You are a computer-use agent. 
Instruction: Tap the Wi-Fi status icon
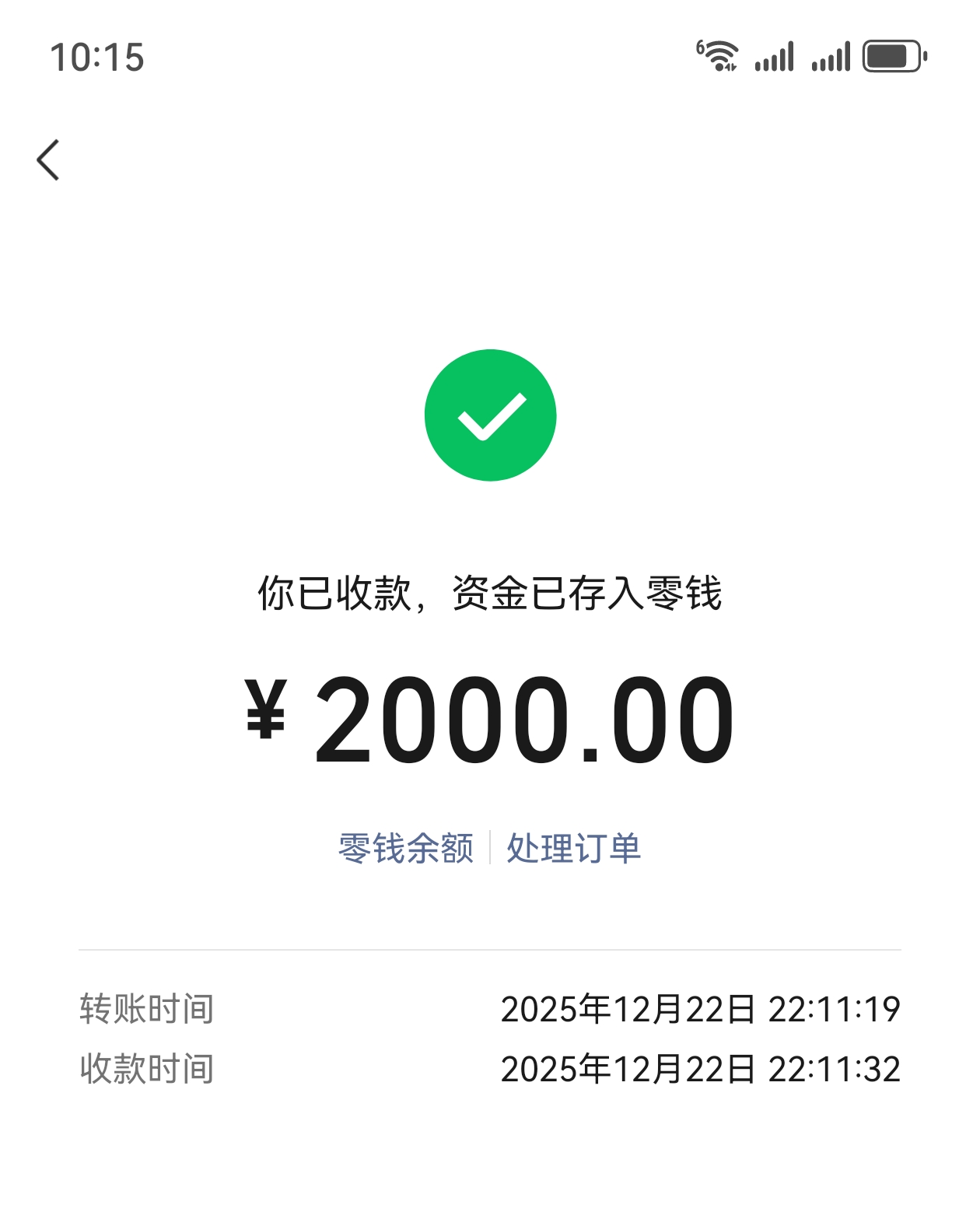[x=723, y=56]
